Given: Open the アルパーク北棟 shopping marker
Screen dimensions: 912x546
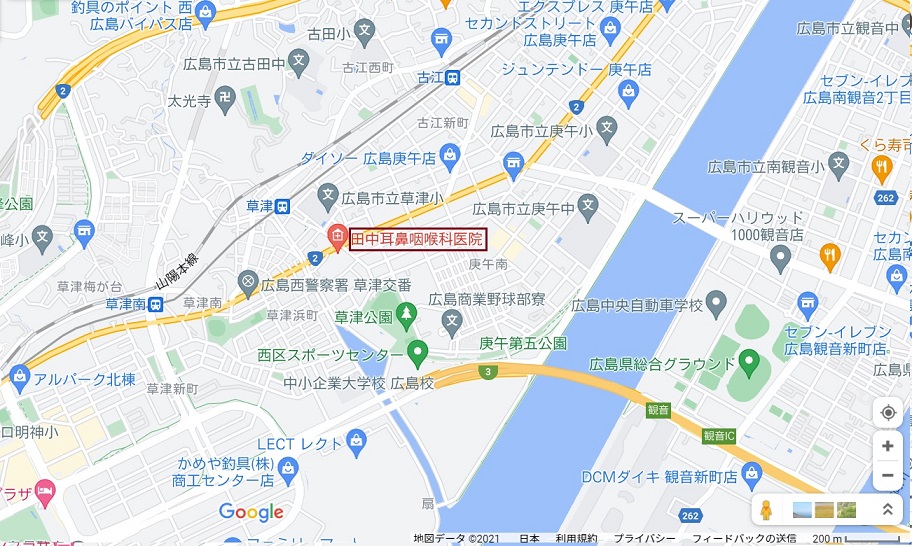Looking at the screenshot, I should 19,378.
